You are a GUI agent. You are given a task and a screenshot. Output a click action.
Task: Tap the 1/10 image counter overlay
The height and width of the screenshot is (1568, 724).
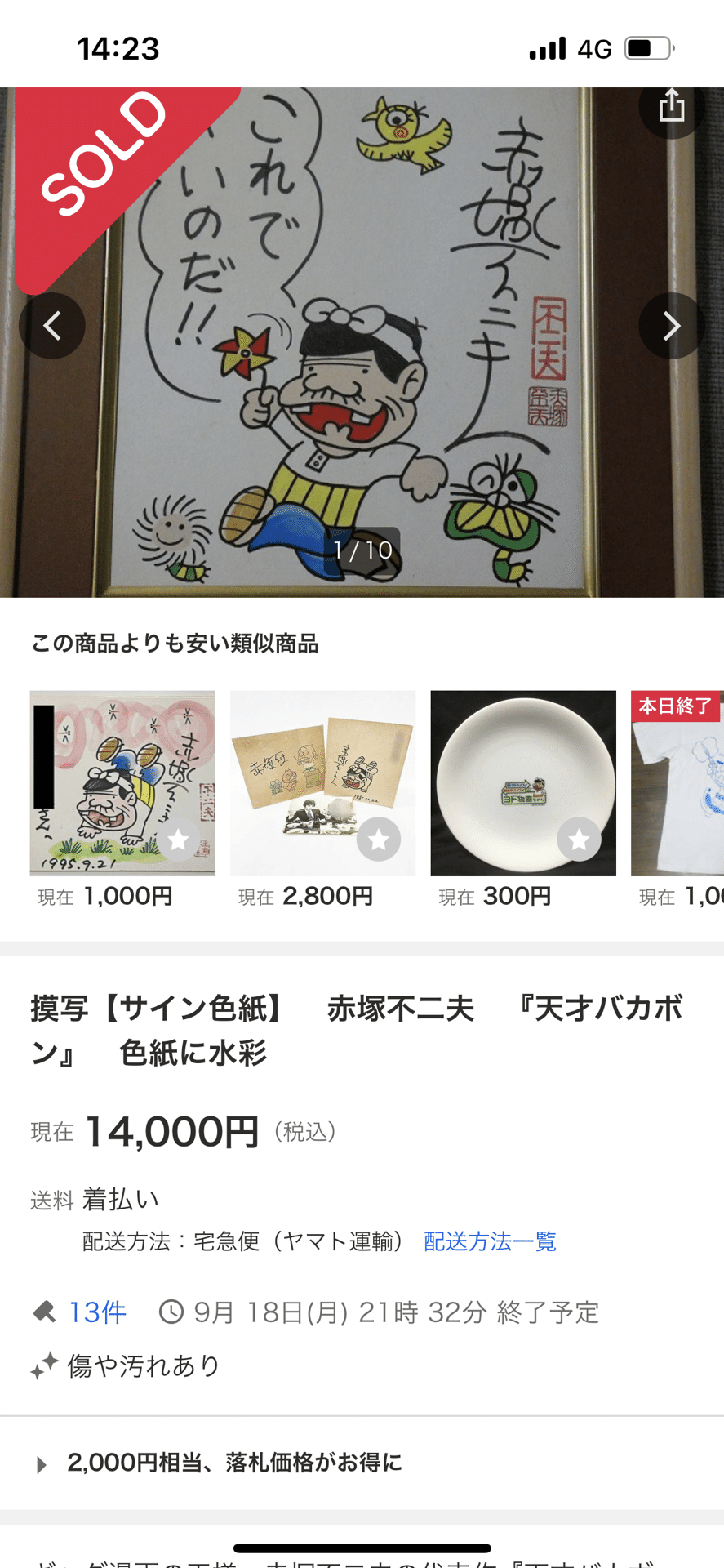coord(362,550)
